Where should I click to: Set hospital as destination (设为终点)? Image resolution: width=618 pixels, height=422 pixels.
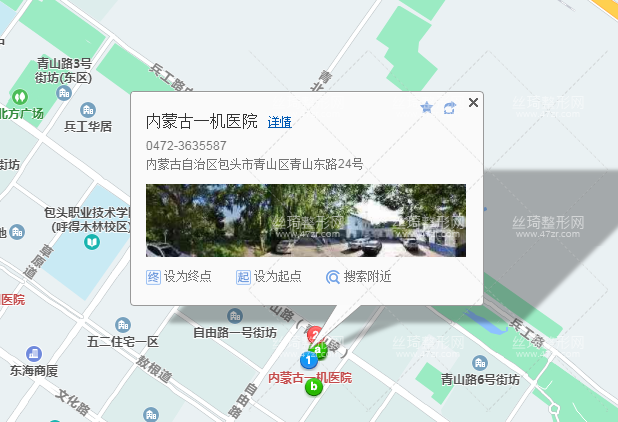179,277
